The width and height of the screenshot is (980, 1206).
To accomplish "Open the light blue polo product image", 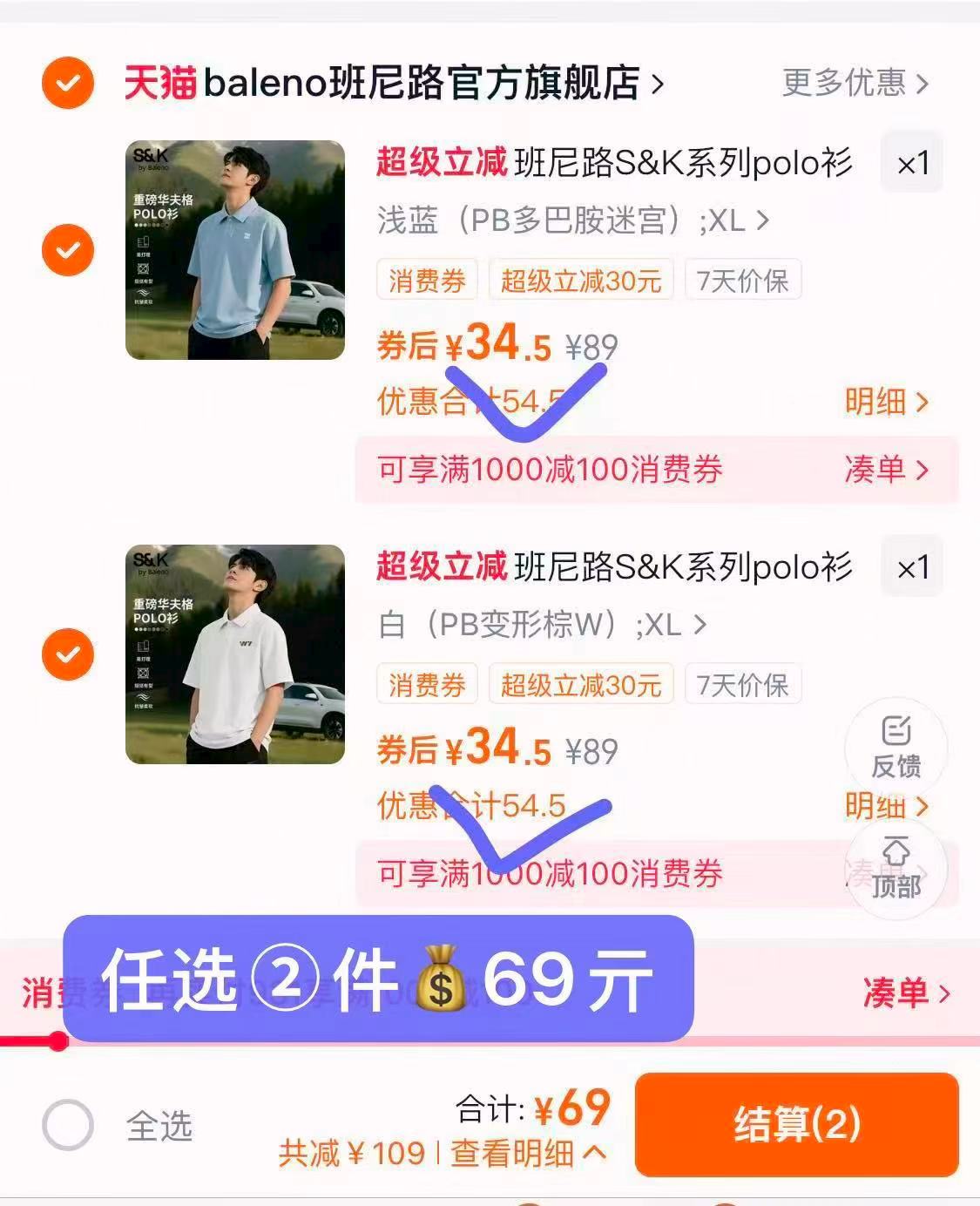I will pos(235,250).
